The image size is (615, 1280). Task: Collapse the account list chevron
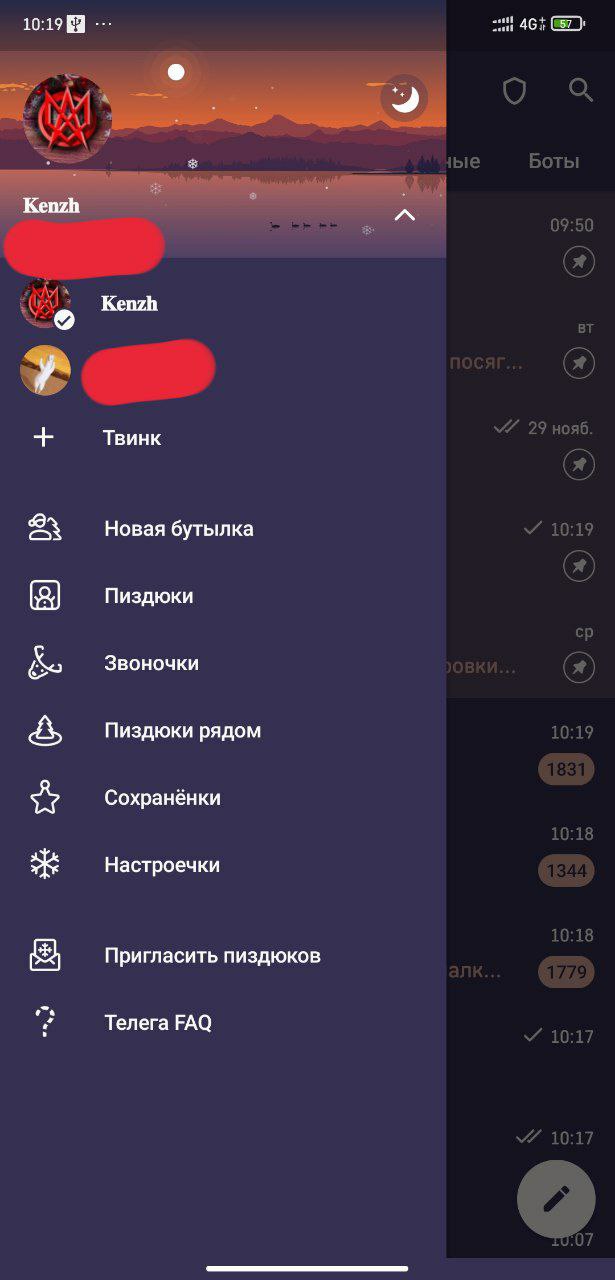pyautogui.click(x=404, y=215)
